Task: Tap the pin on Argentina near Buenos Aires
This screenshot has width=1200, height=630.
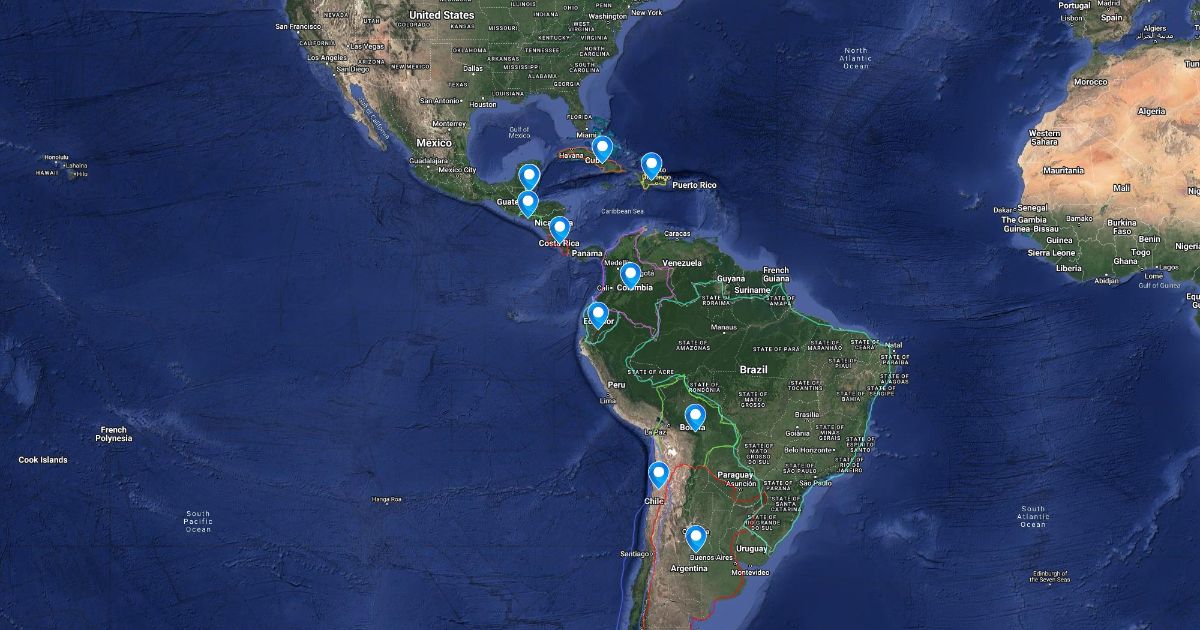Action: pyautogui.click(x=696, y=538)
